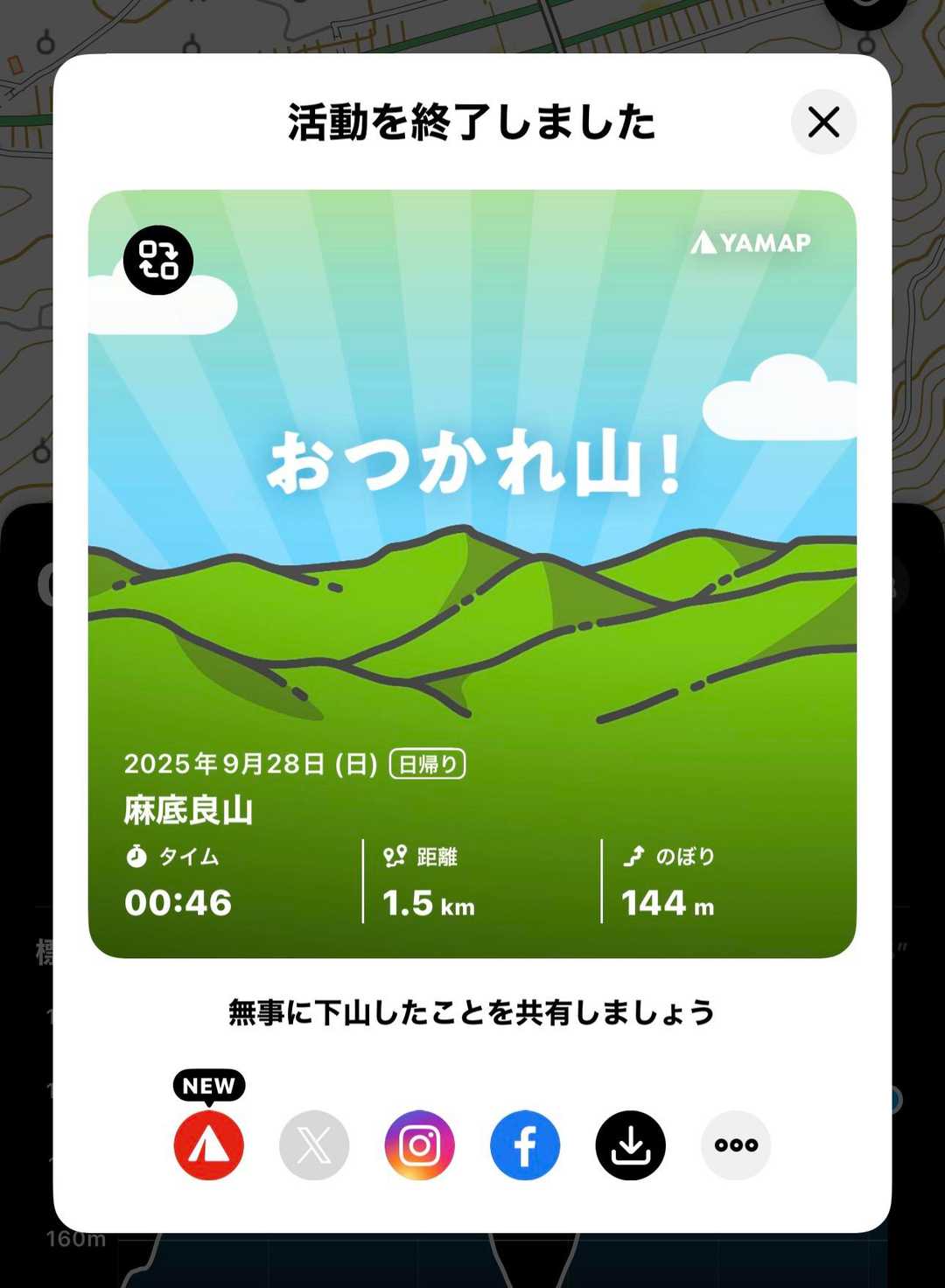Share the activity to Facebook
The height and width of the screenshot is (1288, 945).
point(525,1144)
